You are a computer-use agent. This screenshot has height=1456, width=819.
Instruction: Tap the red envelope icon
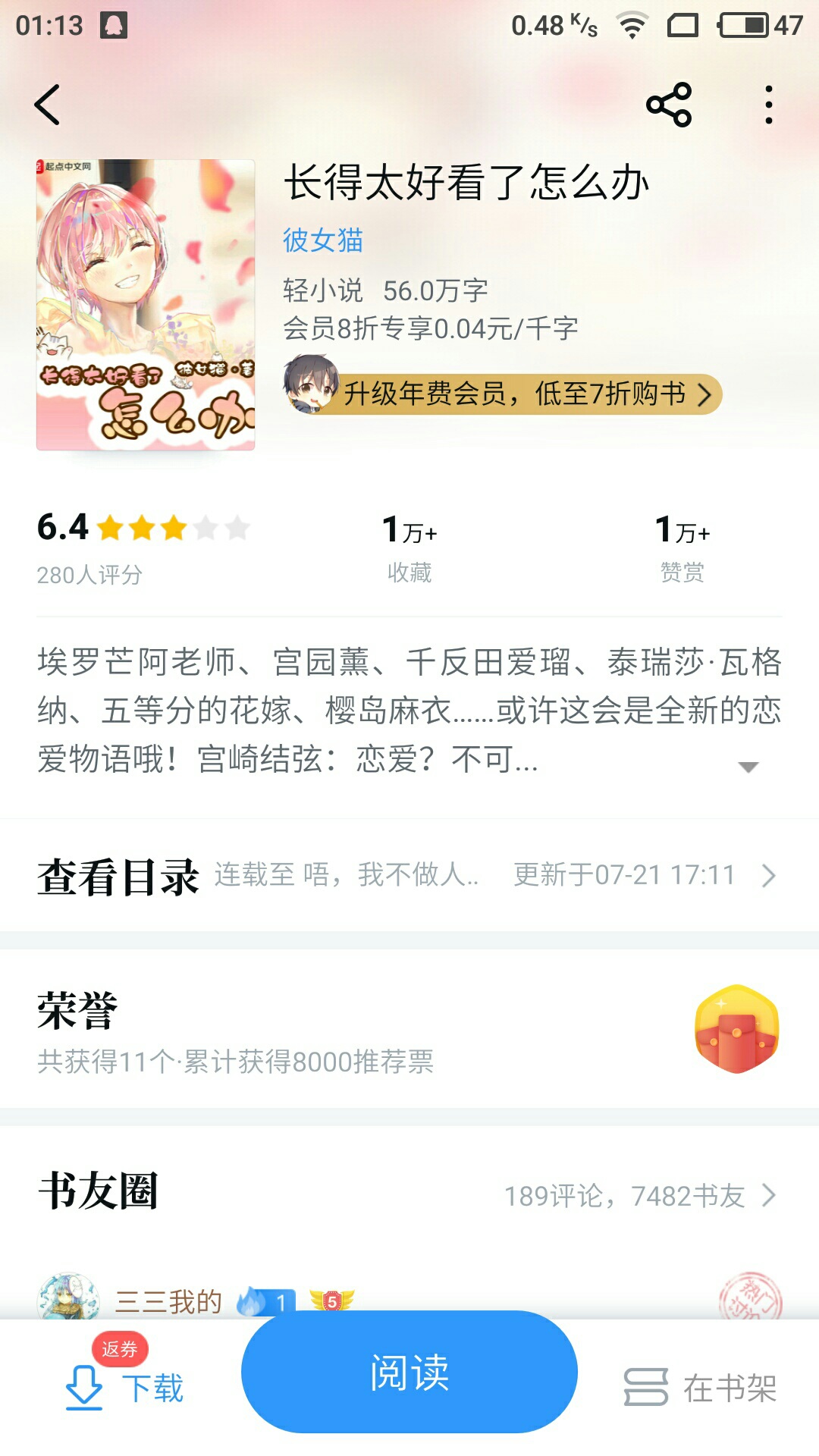737,1029
